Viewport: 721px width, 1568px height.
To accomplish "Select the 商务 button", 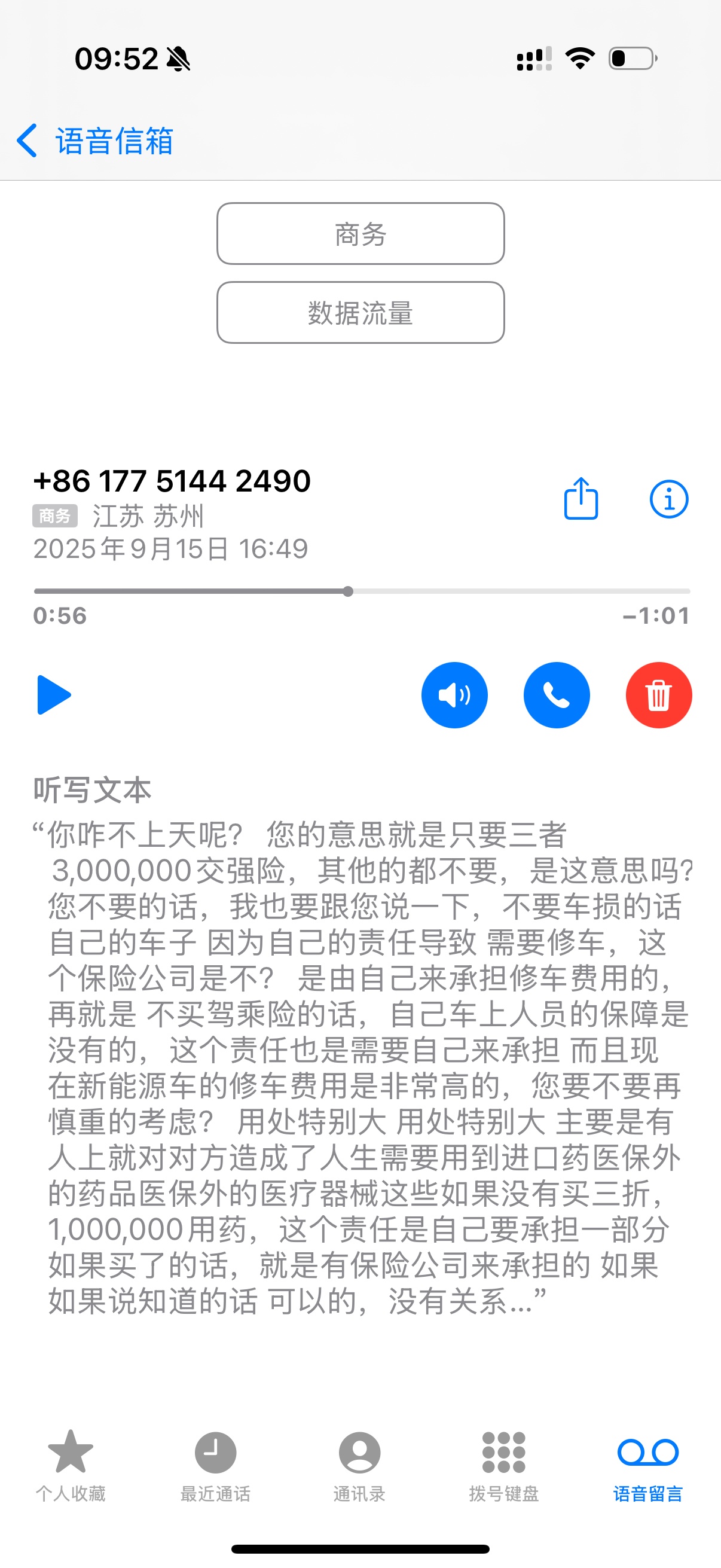I will pos(360,234).
